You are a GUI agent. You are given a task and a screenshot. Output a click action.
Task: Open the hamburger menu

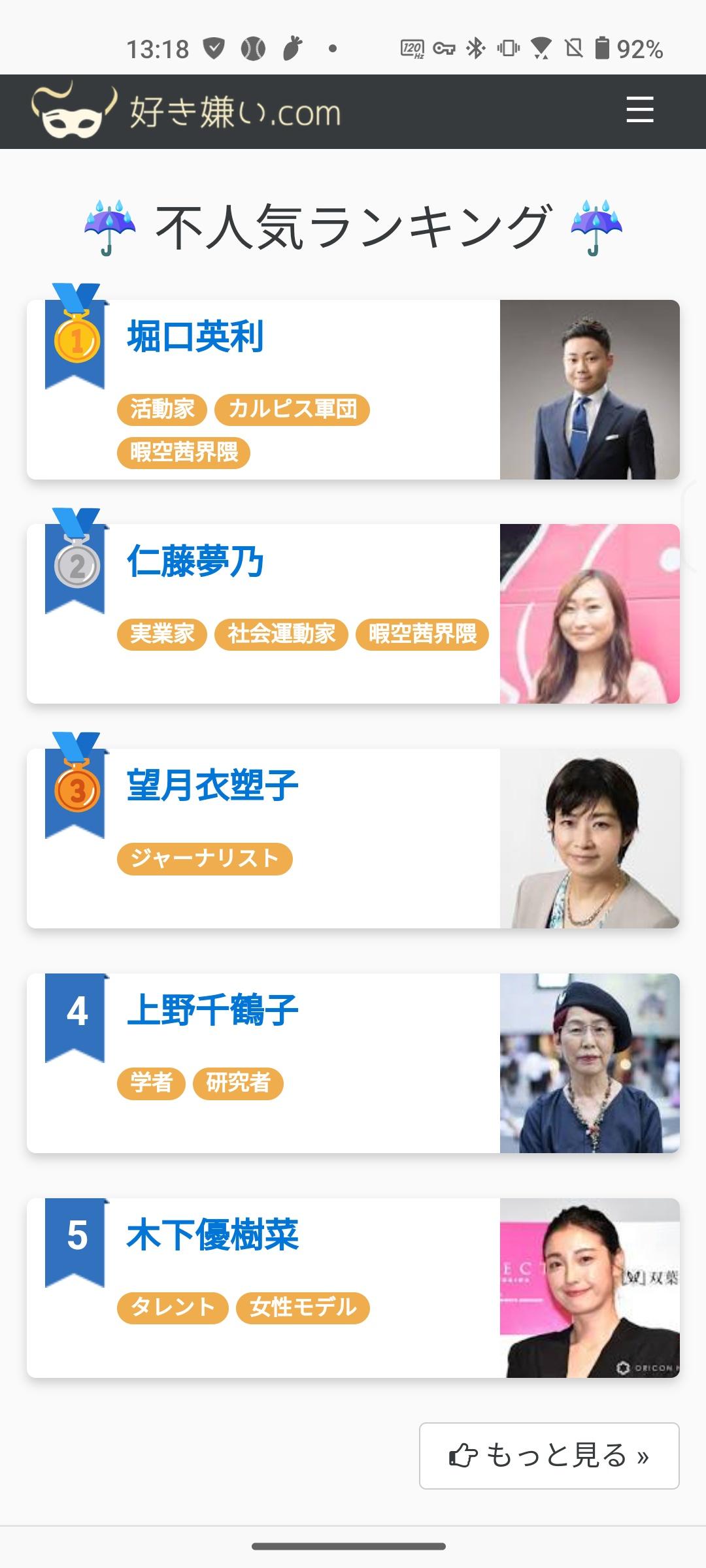(x=639, y=110)
